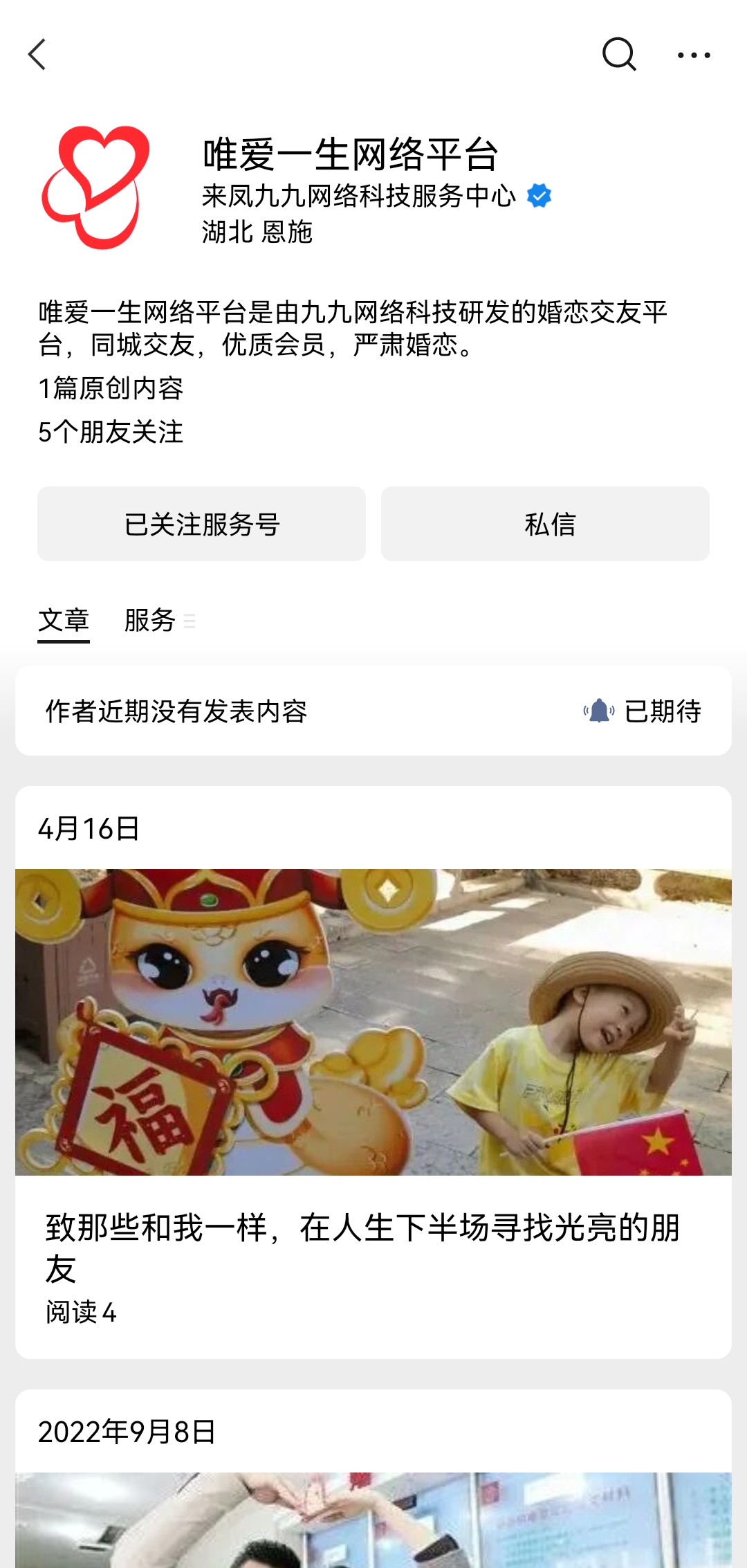
Task: Send a private message via 私信
Action: [x=545, y=524]
